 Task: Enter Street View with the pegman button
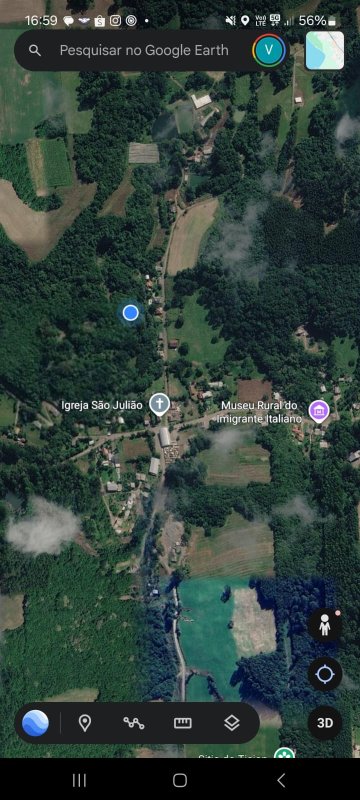point(325,625)
